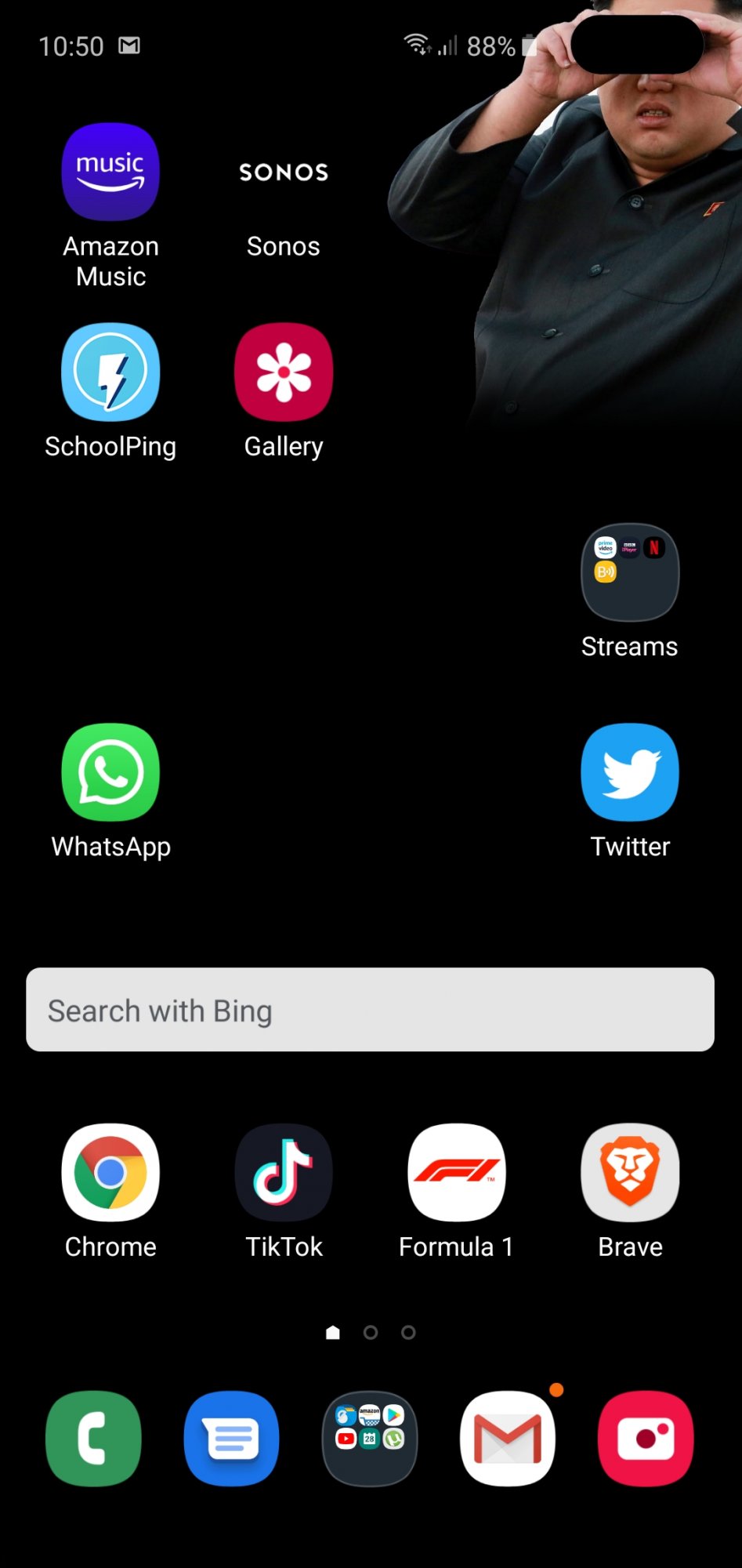Launch the red camera recorder app
742x1568 pixels.
pyautogui.click(x=646, y=1439)
